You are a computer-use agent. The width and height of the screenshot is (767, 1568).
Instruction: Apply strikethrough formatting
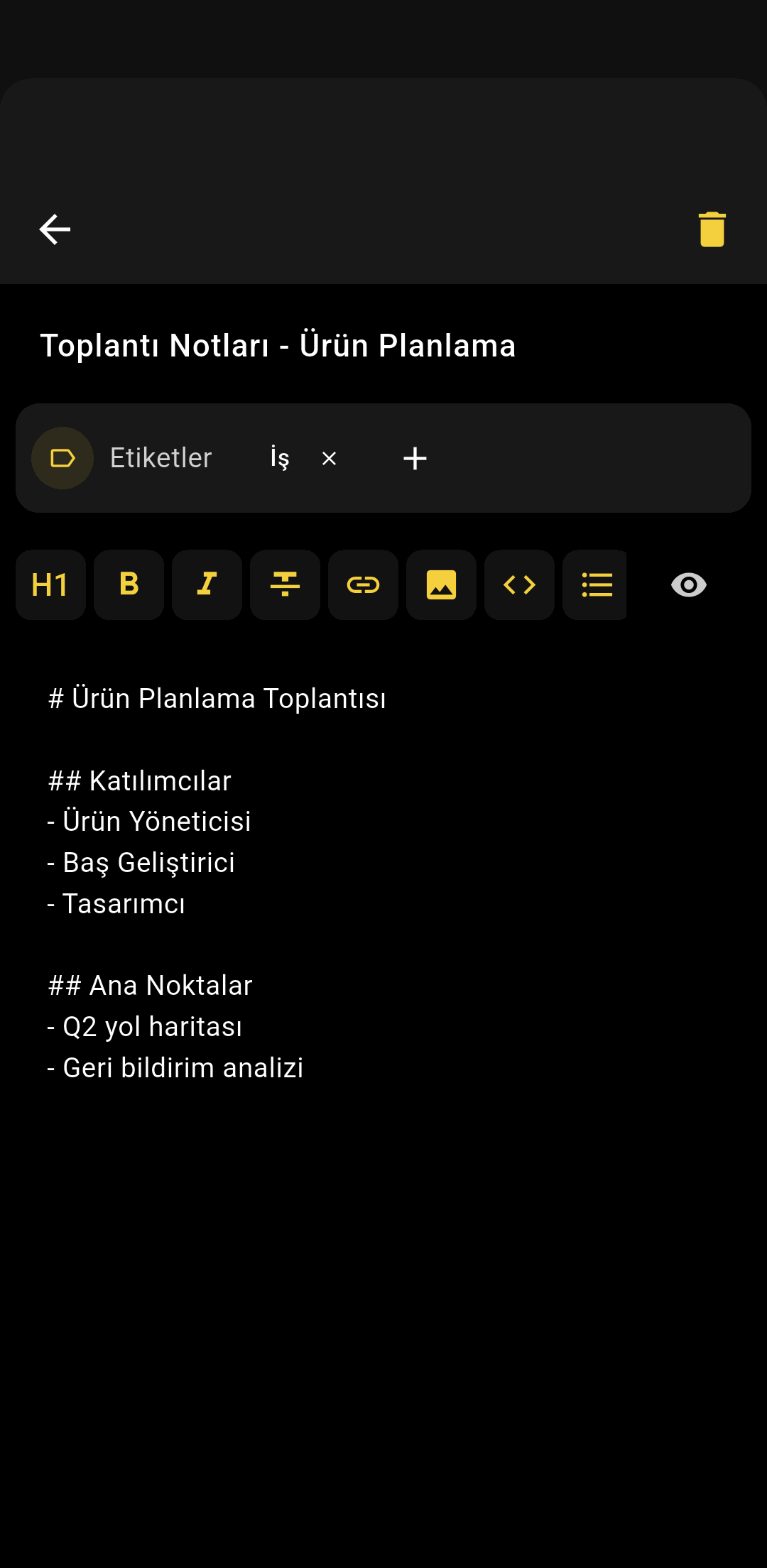285,585
